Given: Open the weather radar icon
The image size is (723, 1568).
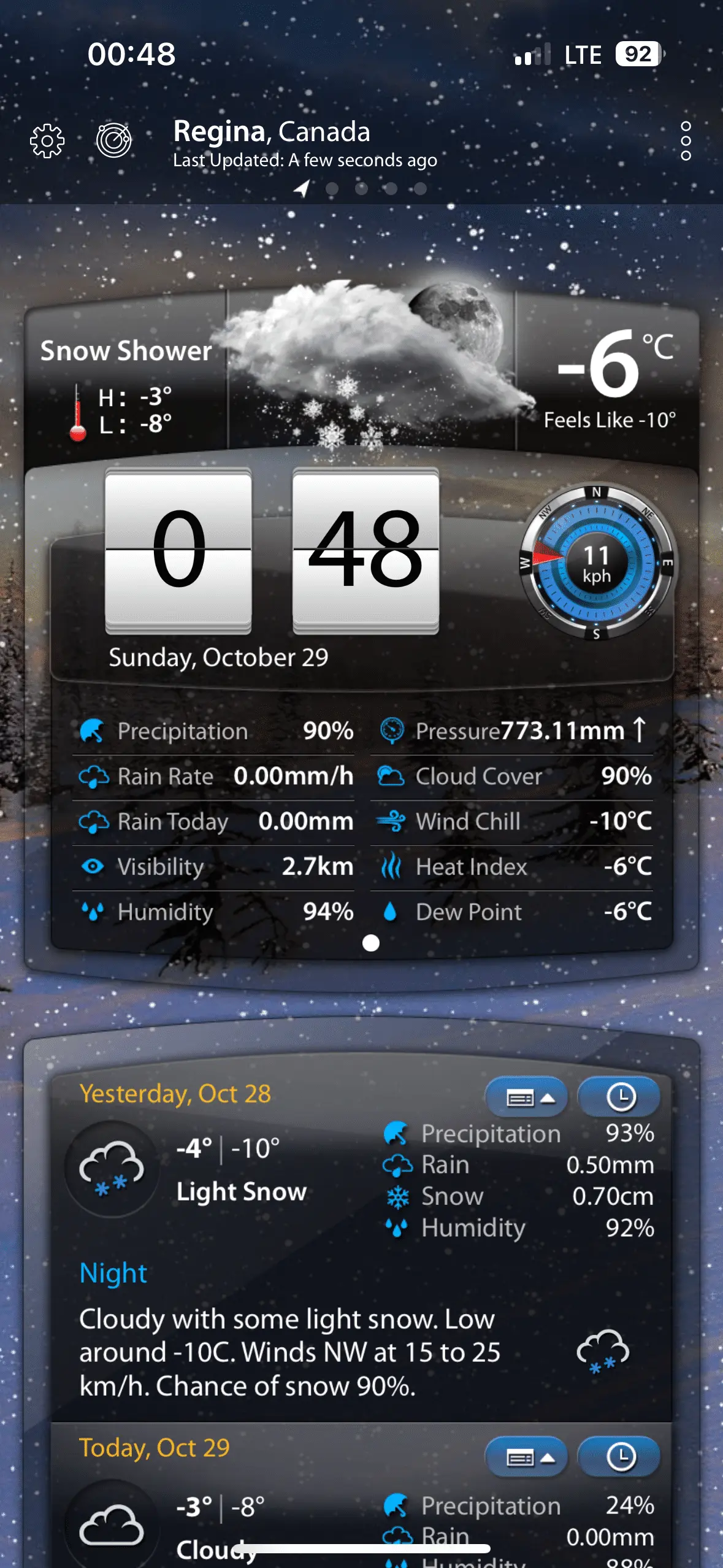Looking at the screenshot, I should point(114,140).
